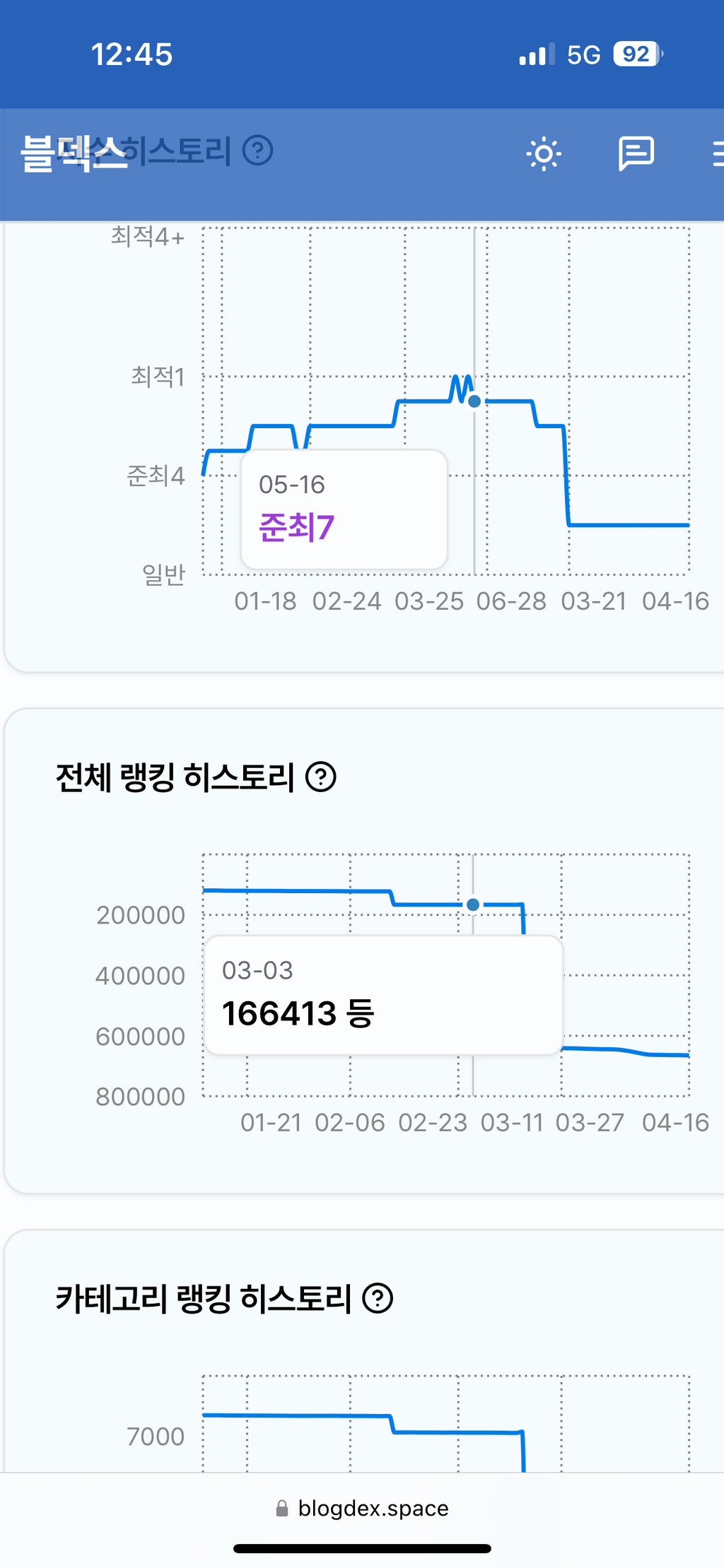Tap the blogdex.space address bar
This screenshot has width=724, height=1568.
point(362,1508)
